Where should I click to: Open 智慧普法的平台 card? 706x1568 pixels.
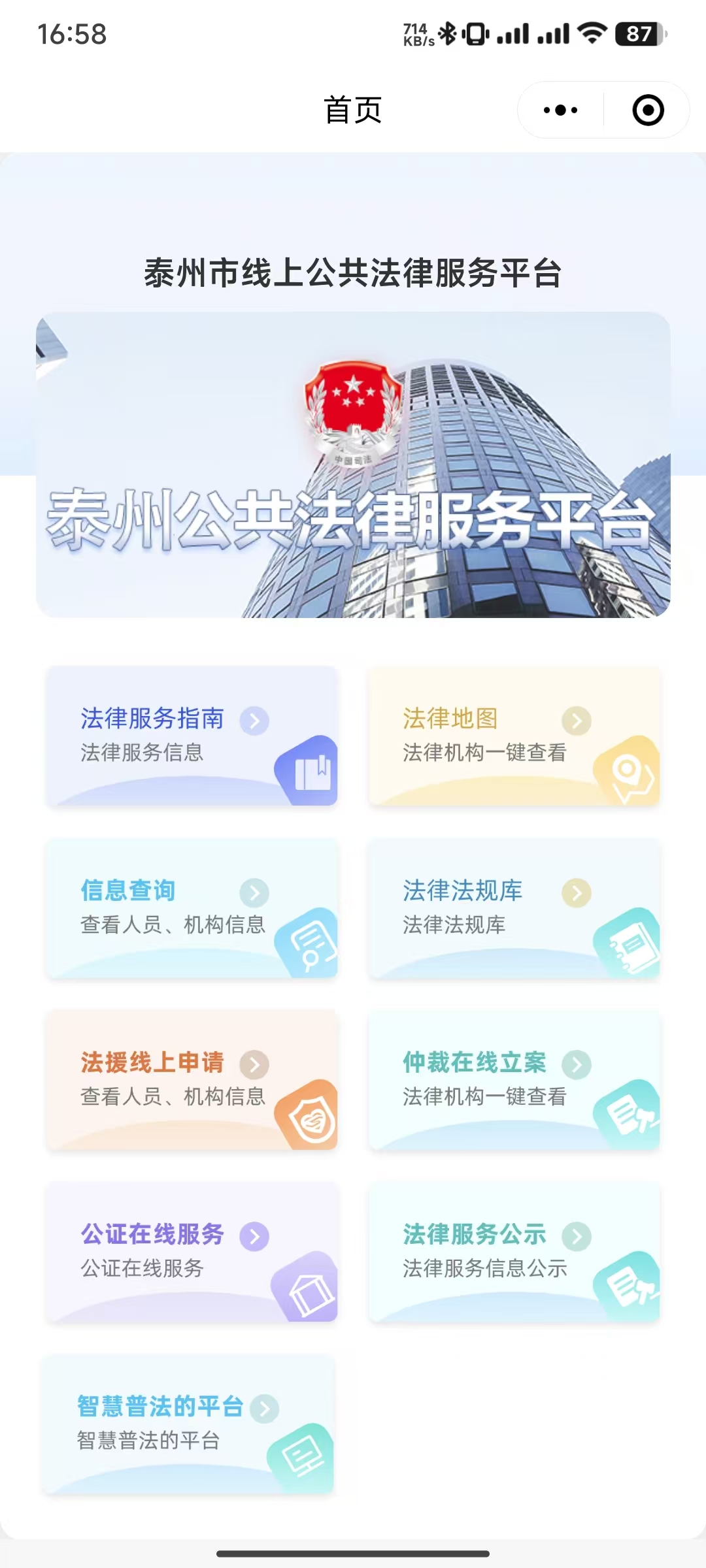(188, 1424)
